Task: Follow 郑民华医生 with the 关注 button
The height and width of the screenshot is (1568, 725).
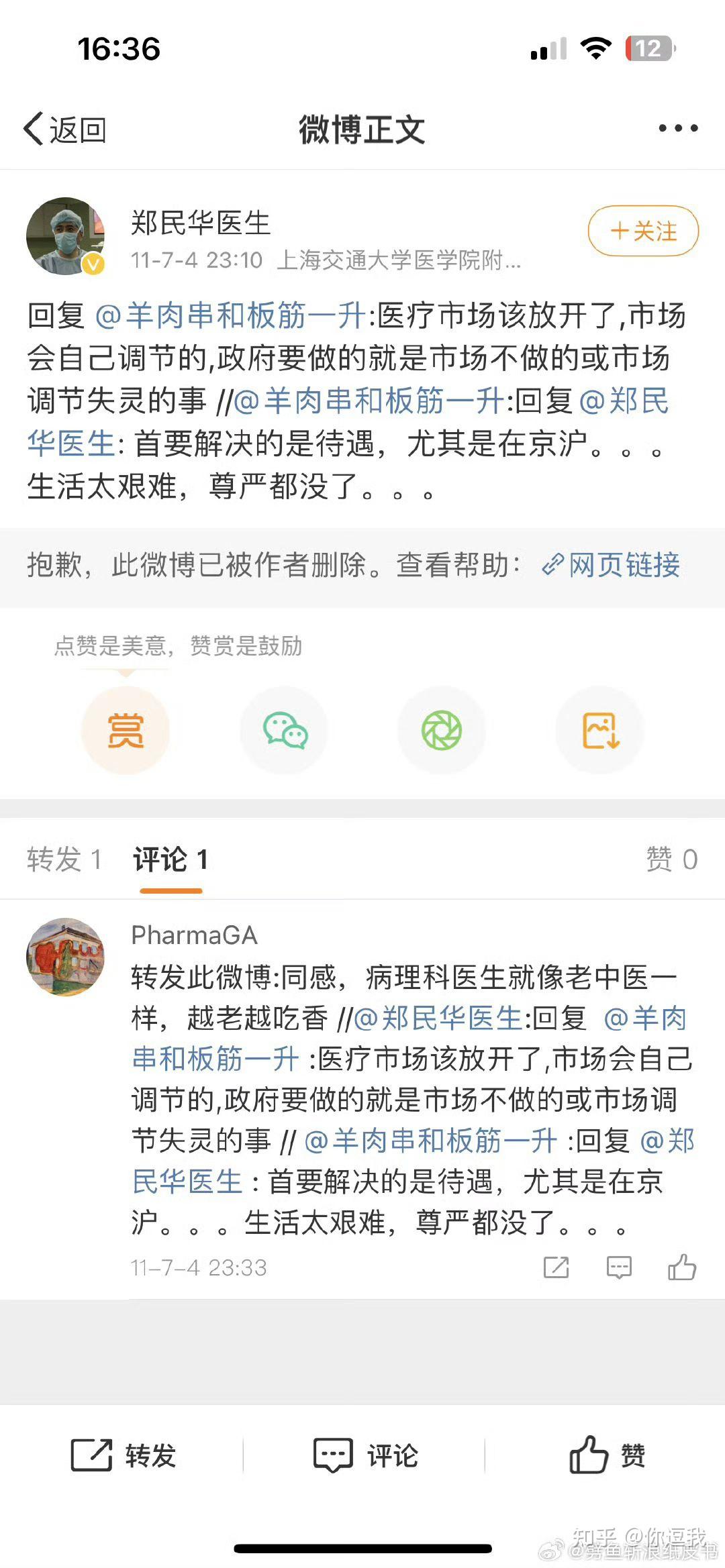Action: [x=643, y=231]
